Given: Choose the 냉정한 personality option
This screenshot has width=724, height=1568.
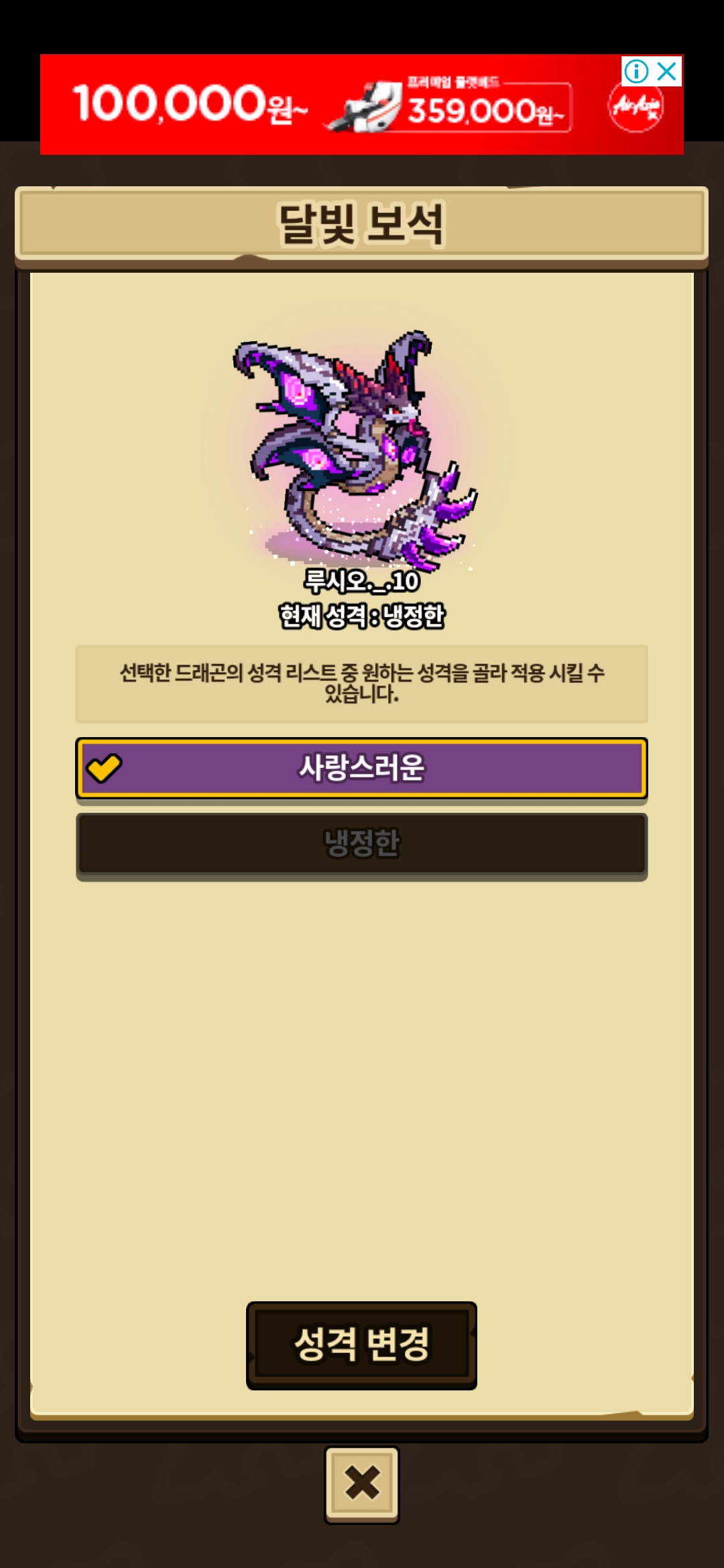Looking at the screenshot, I should [361, 844].
